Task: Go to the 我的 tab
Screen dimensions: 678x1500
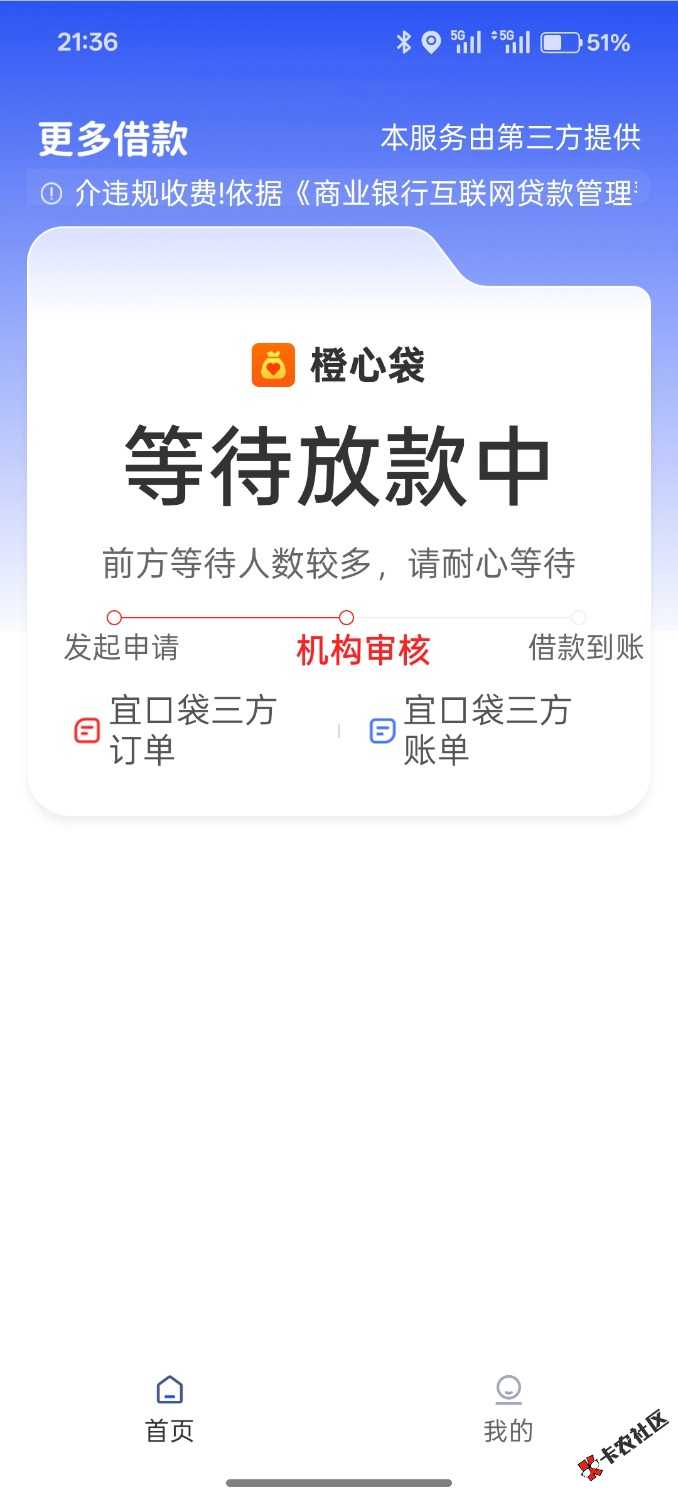Action: 508,1408
